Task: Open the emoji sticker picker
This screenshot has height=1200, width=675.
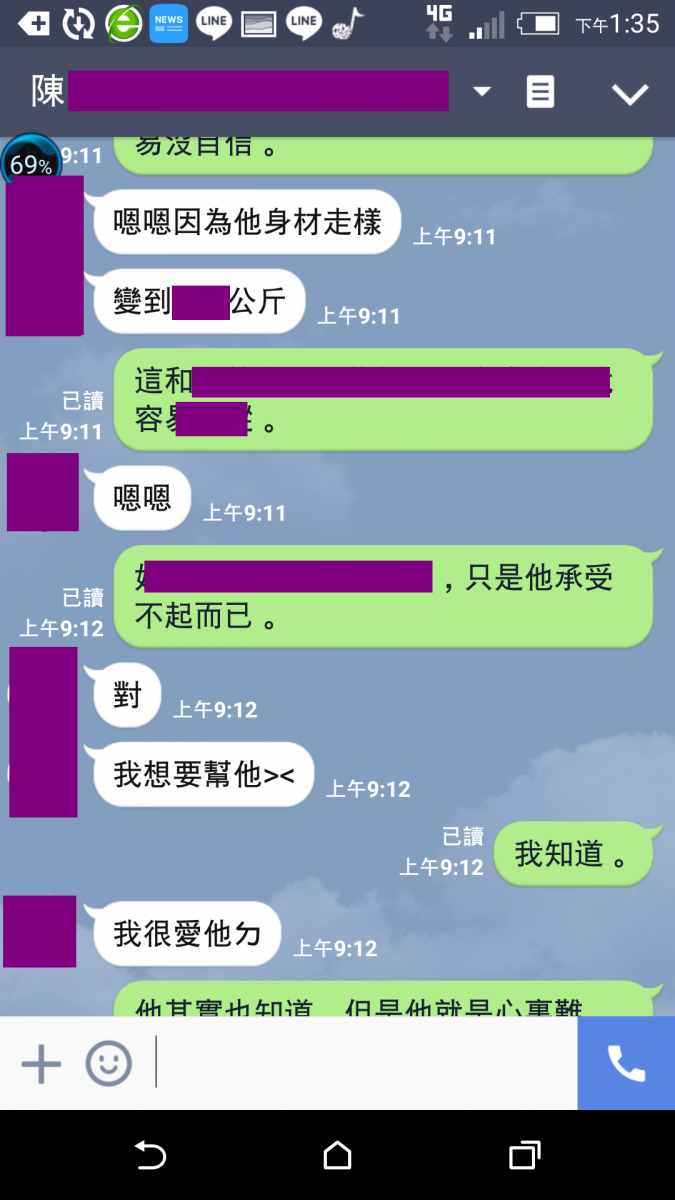Action: pos(108,1064)
